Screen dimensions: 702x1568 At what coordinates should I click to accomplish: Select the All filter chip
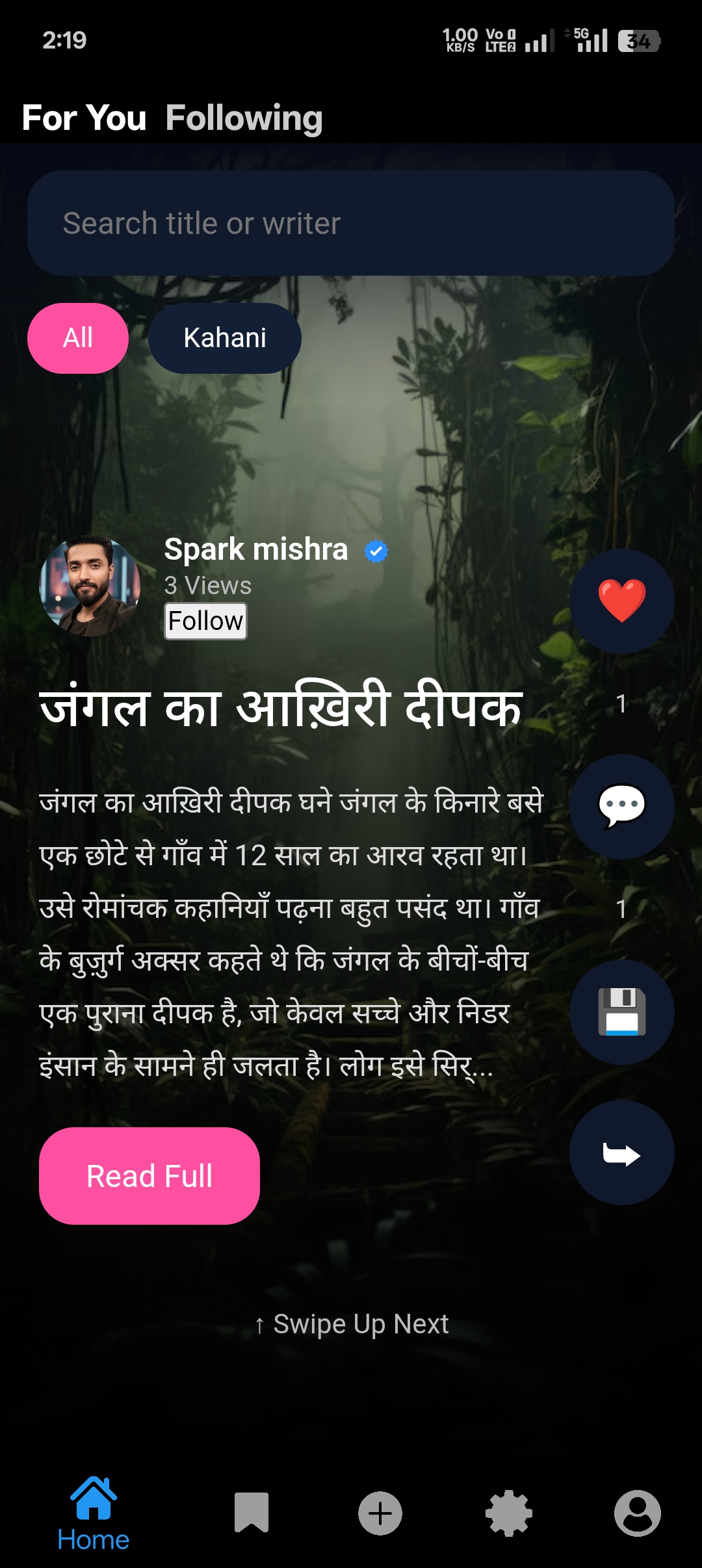[x=78, y=338]
